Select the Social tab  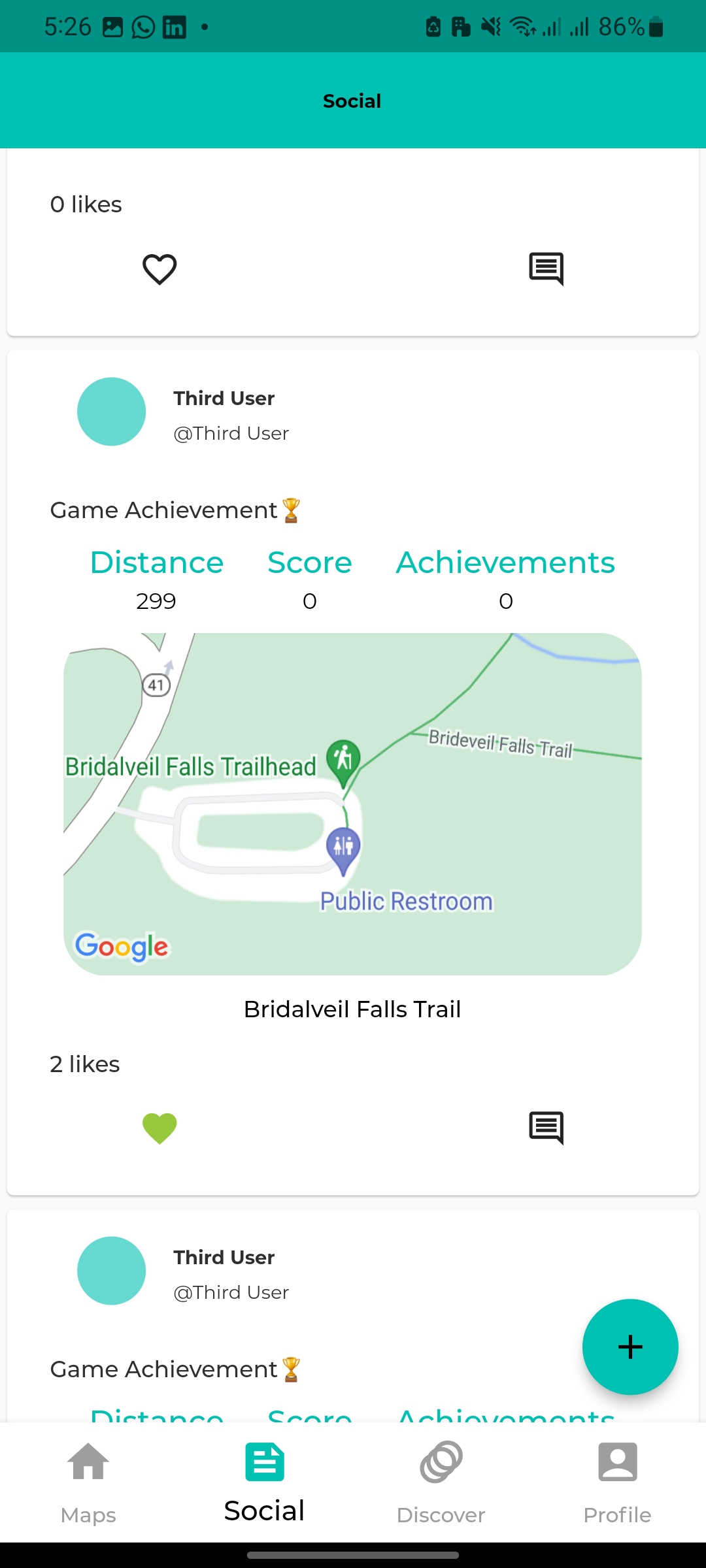[265, 1483]
